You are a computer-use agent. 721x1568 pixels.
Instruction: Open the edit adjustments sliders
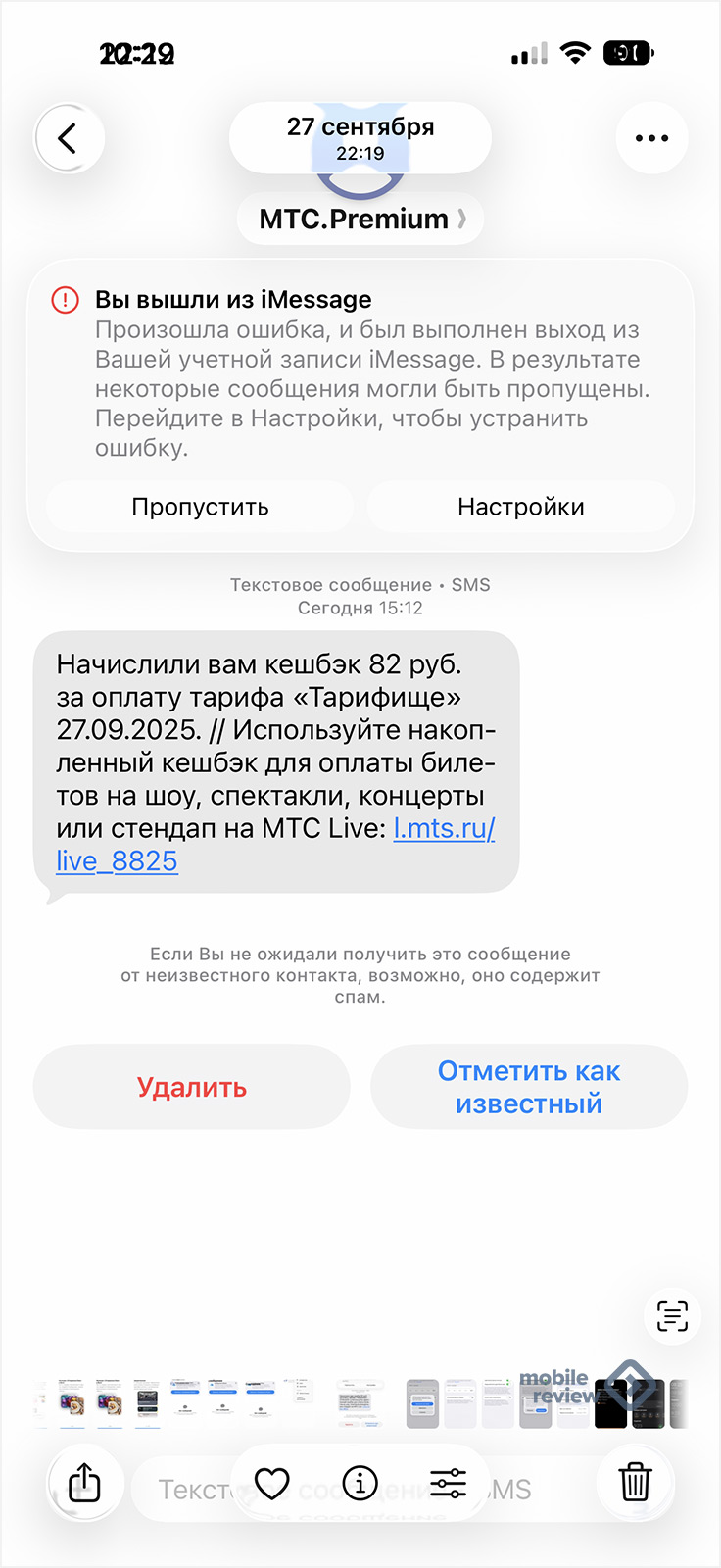point(448,1483)
